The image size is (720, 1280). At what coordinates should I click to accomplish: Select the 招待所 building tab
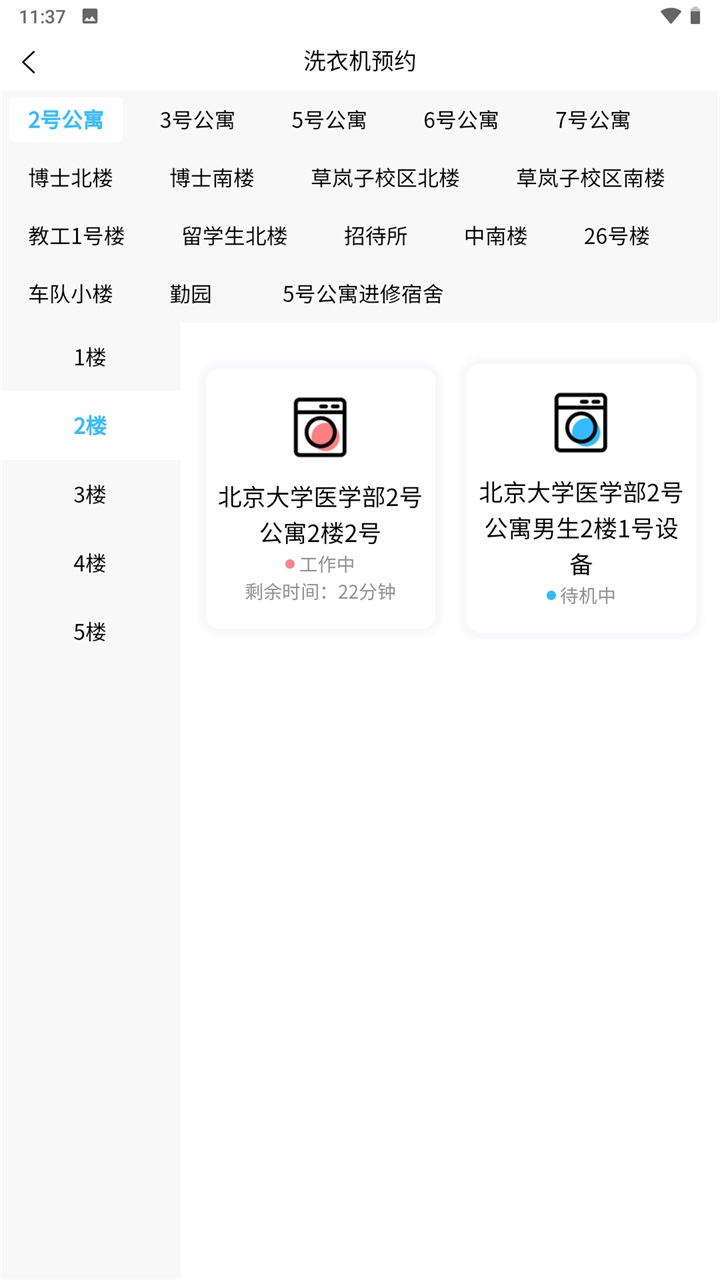(x=375, y=236)
